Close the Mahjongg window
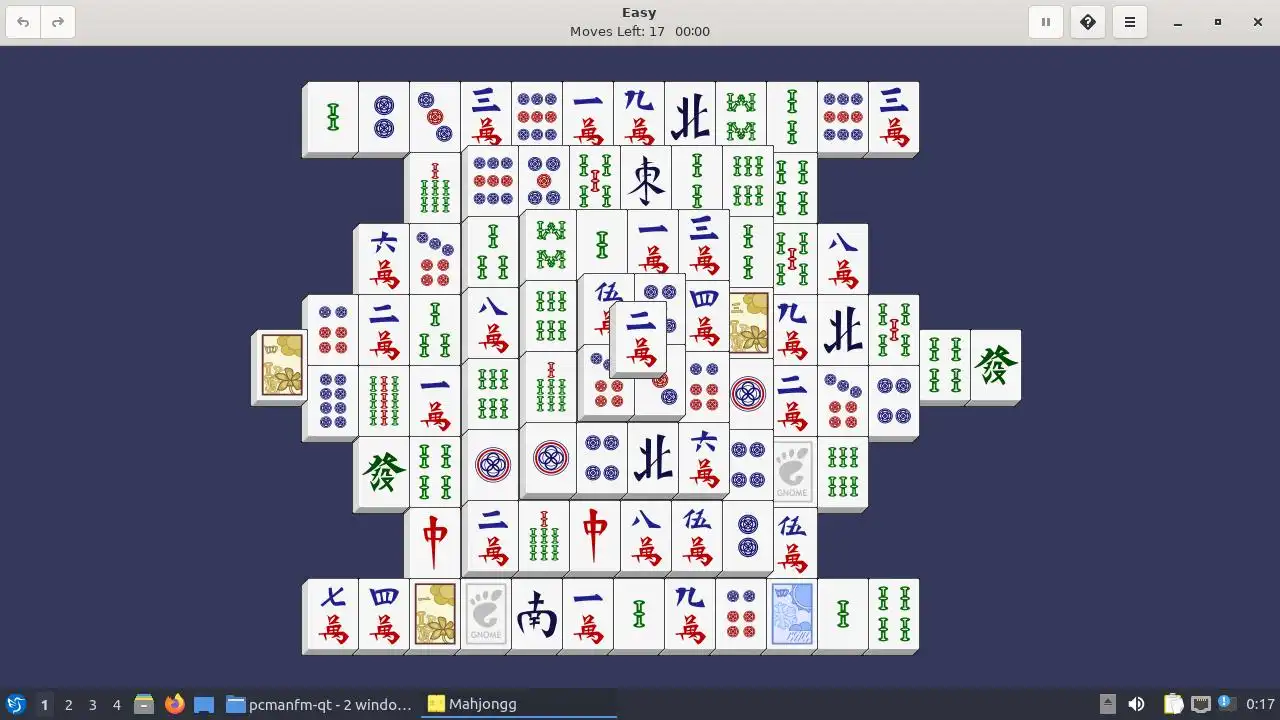 click(1257, 22)
